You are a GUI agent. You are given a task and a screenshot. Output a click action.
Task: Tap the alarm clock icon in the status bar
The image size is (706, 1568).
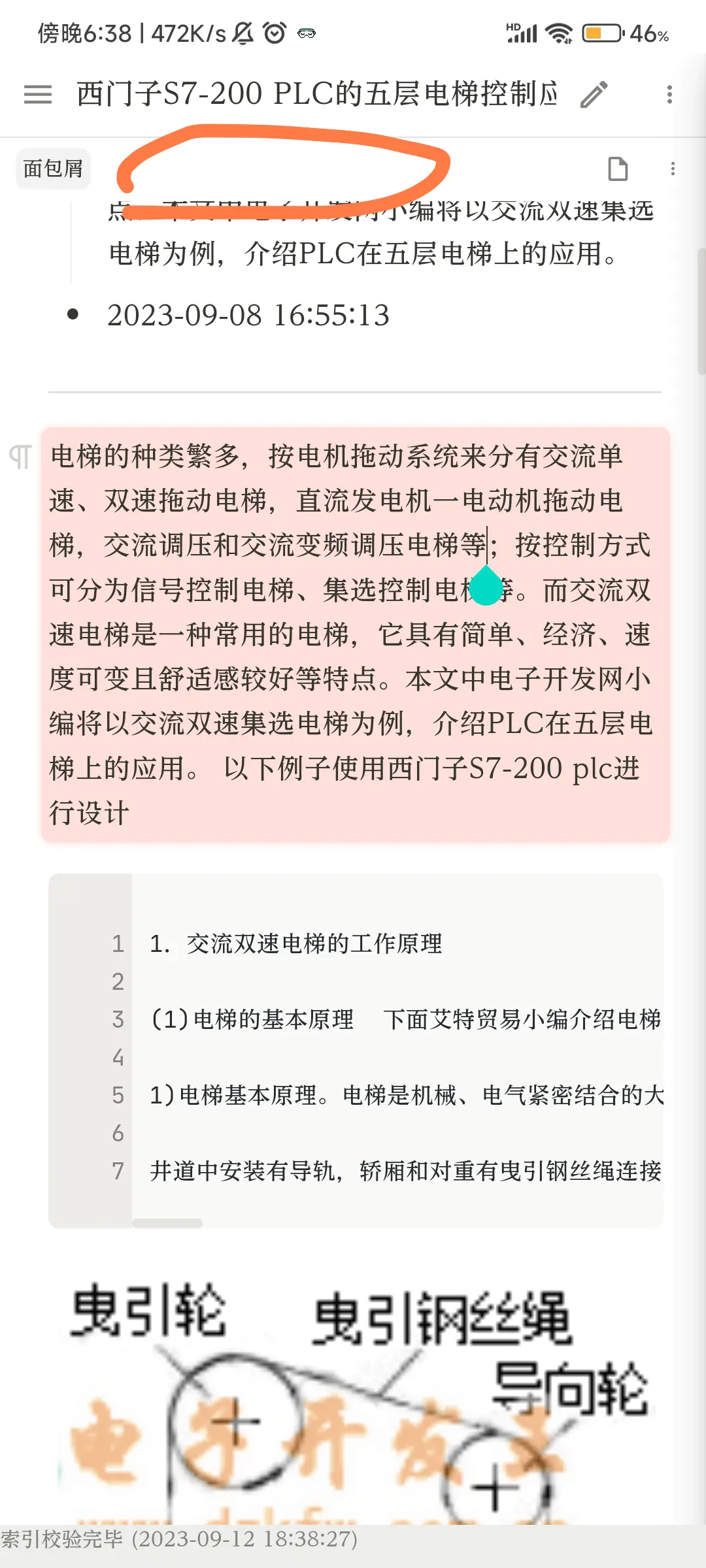point(275,31)
